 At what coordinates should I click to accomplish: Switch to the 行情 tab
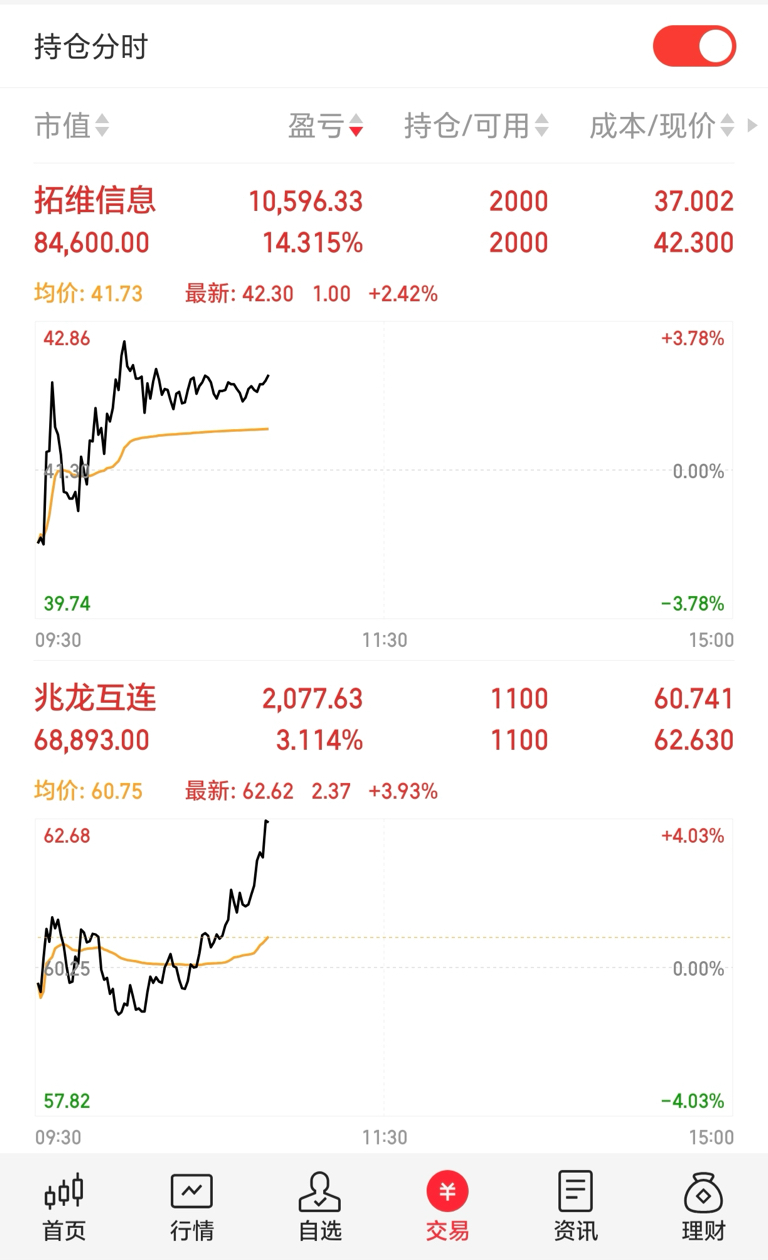pyautogui.click(x=192, y=1207)
